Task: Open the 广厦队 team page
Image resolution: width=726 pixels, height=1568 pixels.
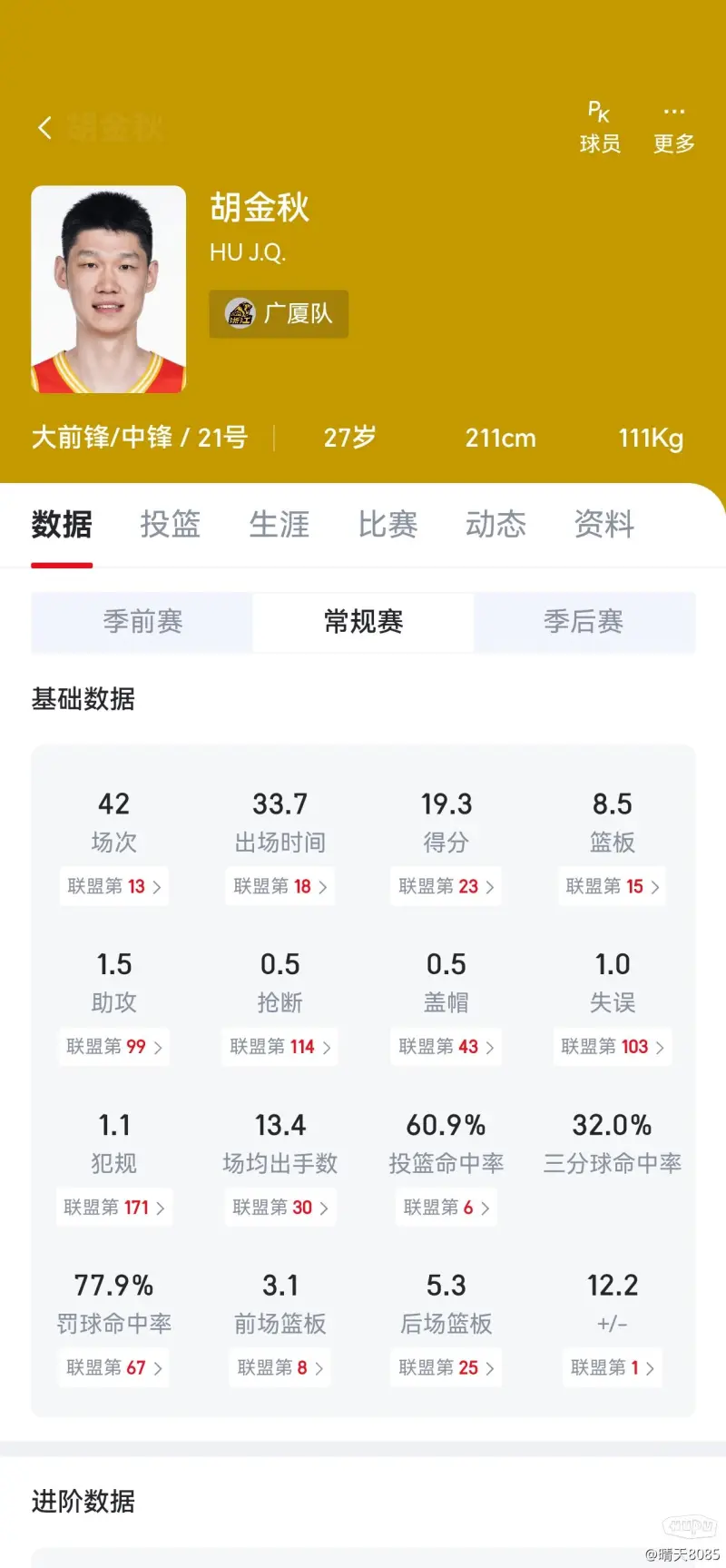Action: click(x=279, y=313)
